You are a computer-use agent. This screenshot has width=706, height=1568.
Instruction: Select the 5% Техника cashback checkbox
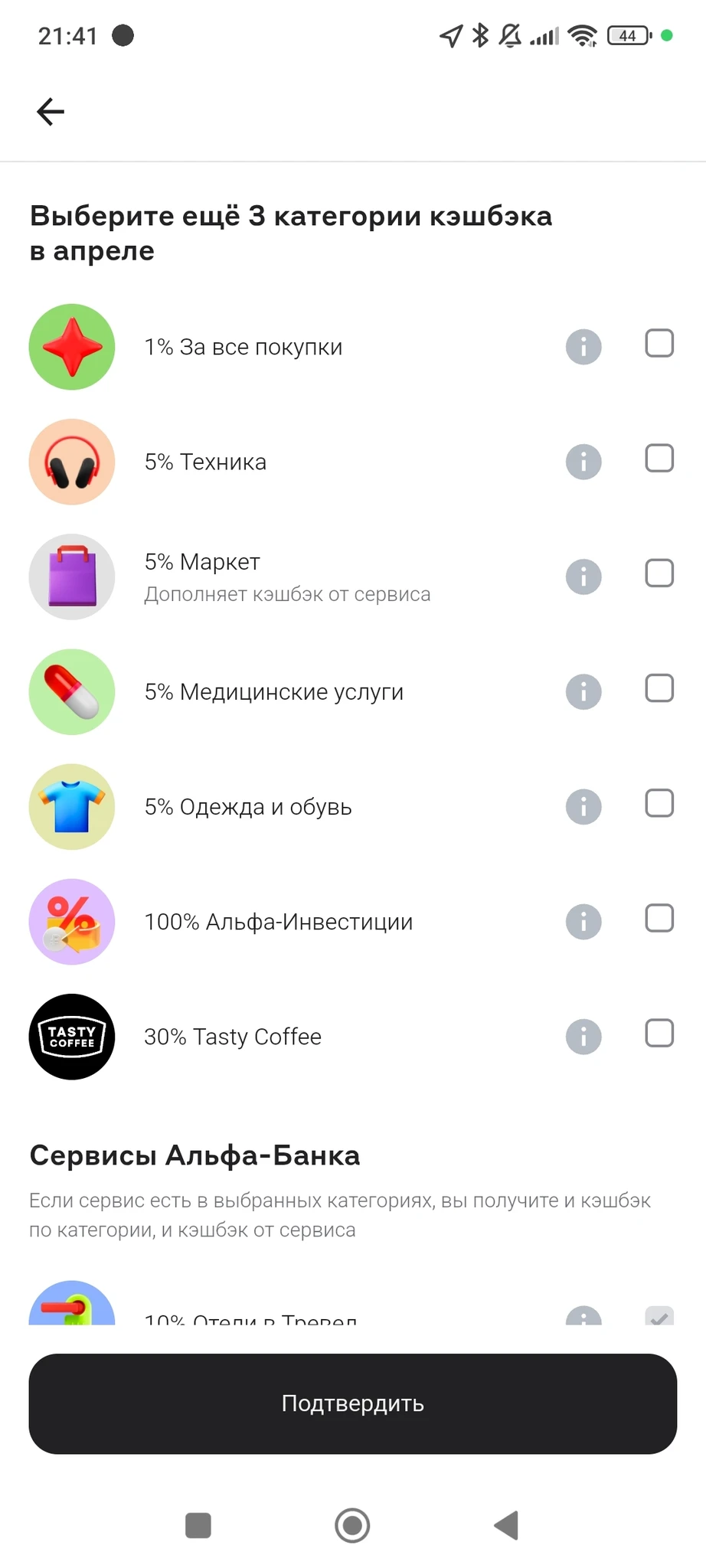click(x=659, y=459)
